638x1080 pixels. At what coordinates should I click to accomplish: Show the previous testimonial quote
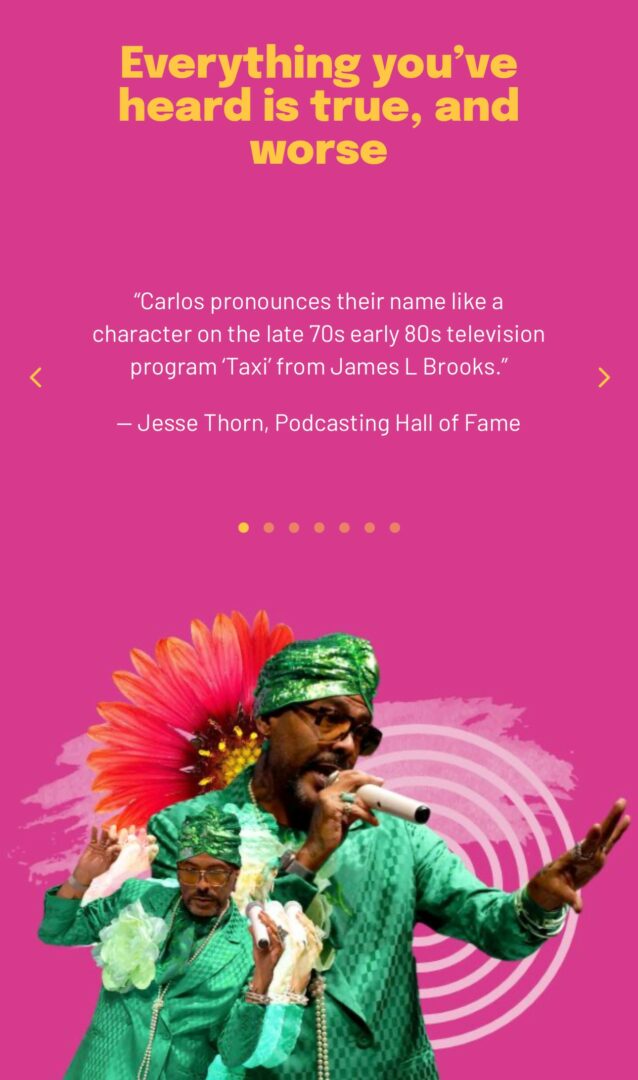click(x=36, y=377)
